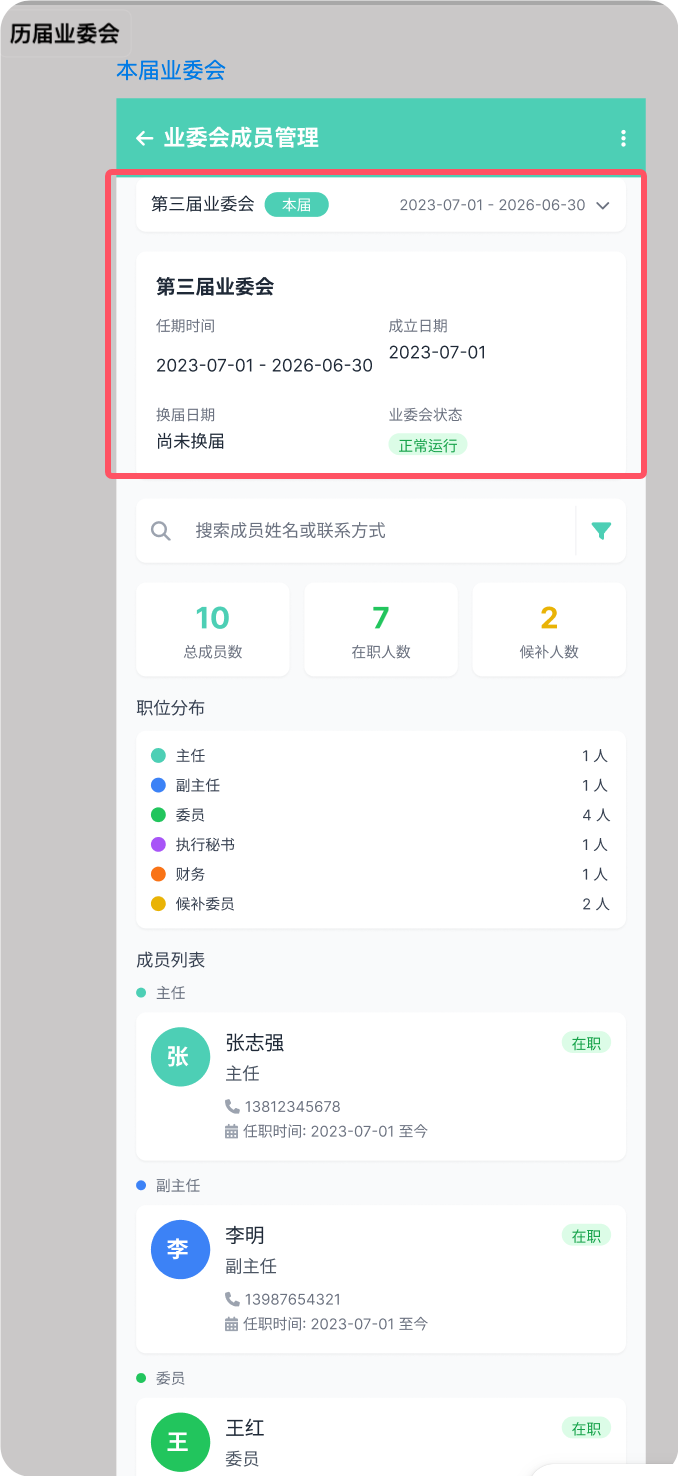Select the 王红 member card
Screen dimensions: 678x1476
tap(380, 1440)
